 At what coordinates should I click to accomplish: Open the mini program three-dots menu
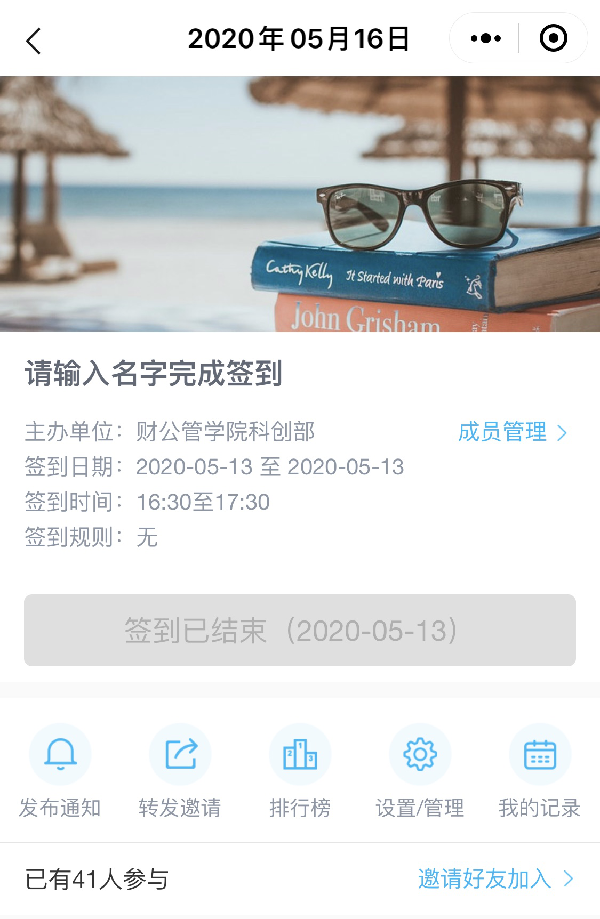(485, 39)
